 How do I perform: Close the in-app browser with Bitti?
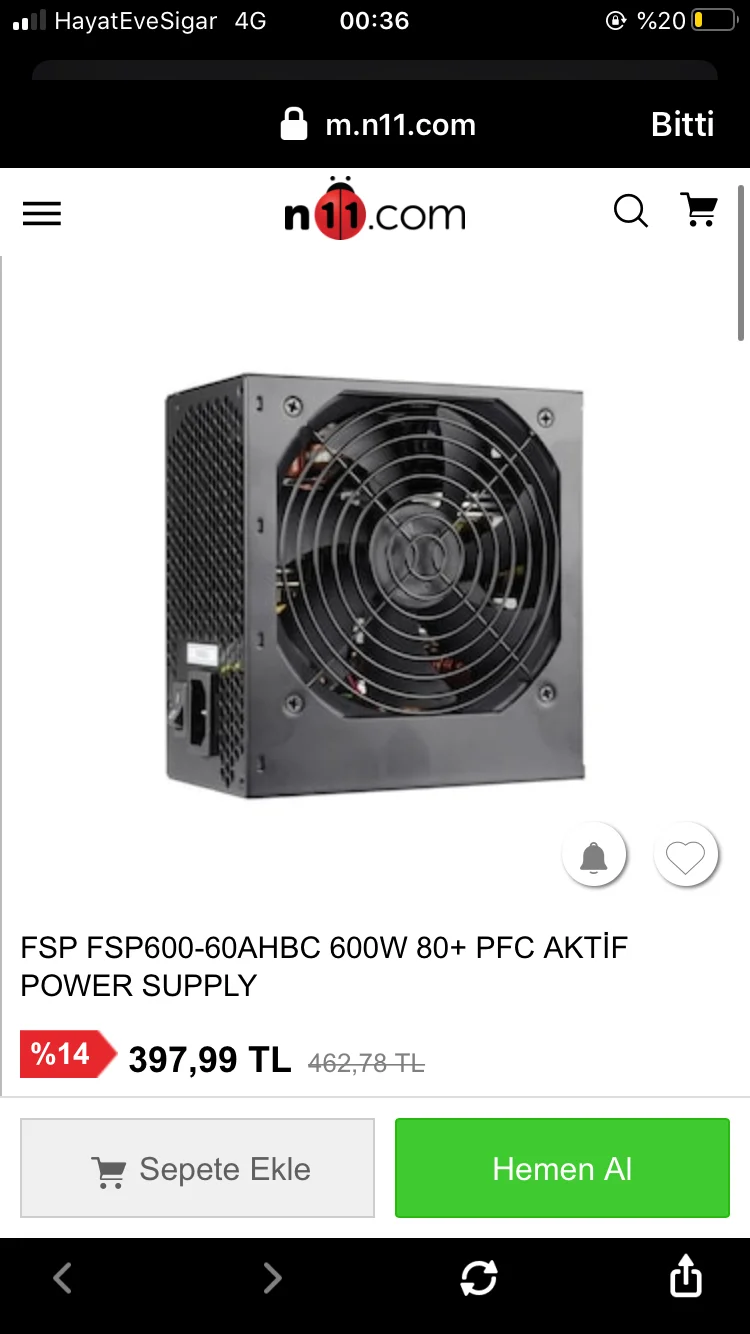tap(682, 125)
